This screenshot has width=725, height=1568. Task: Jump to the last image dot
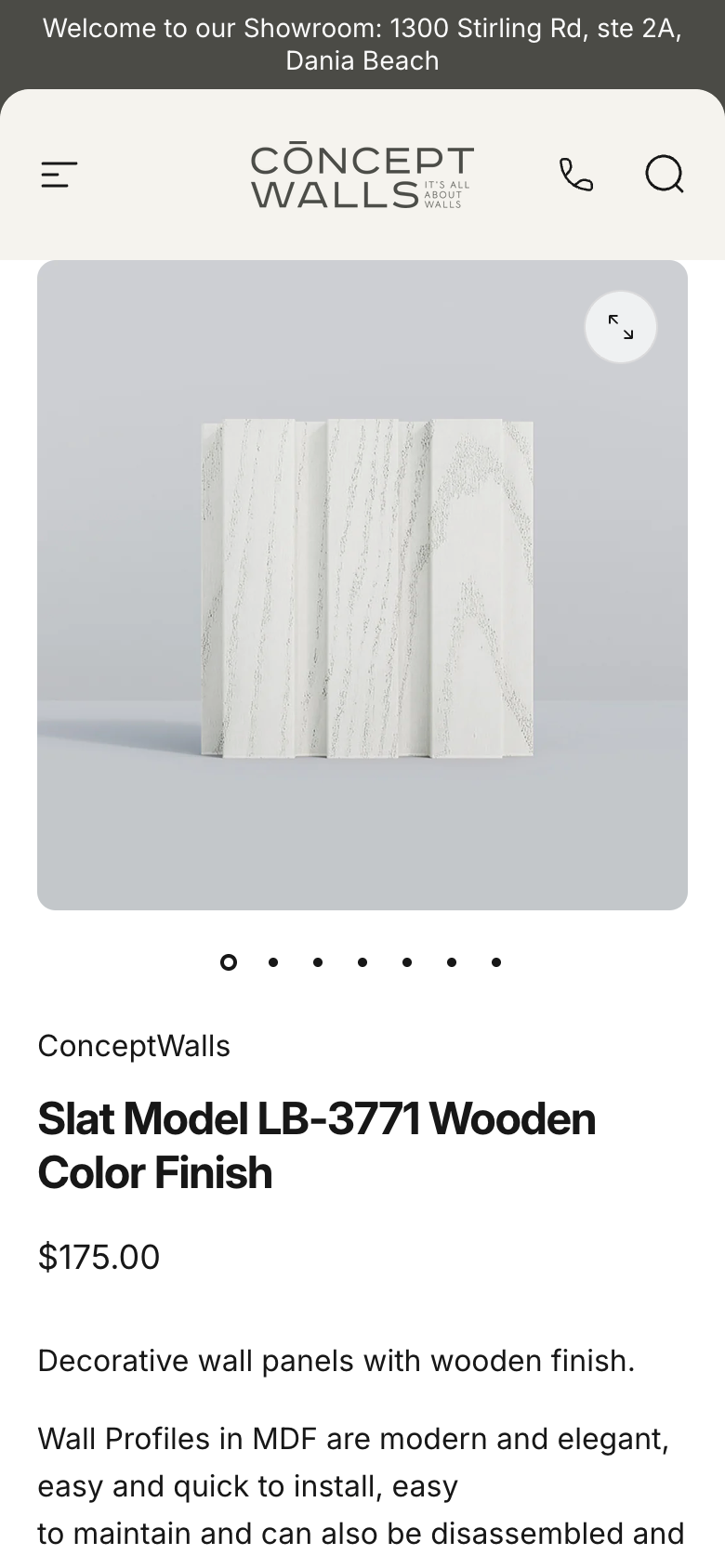coord(496,962)
